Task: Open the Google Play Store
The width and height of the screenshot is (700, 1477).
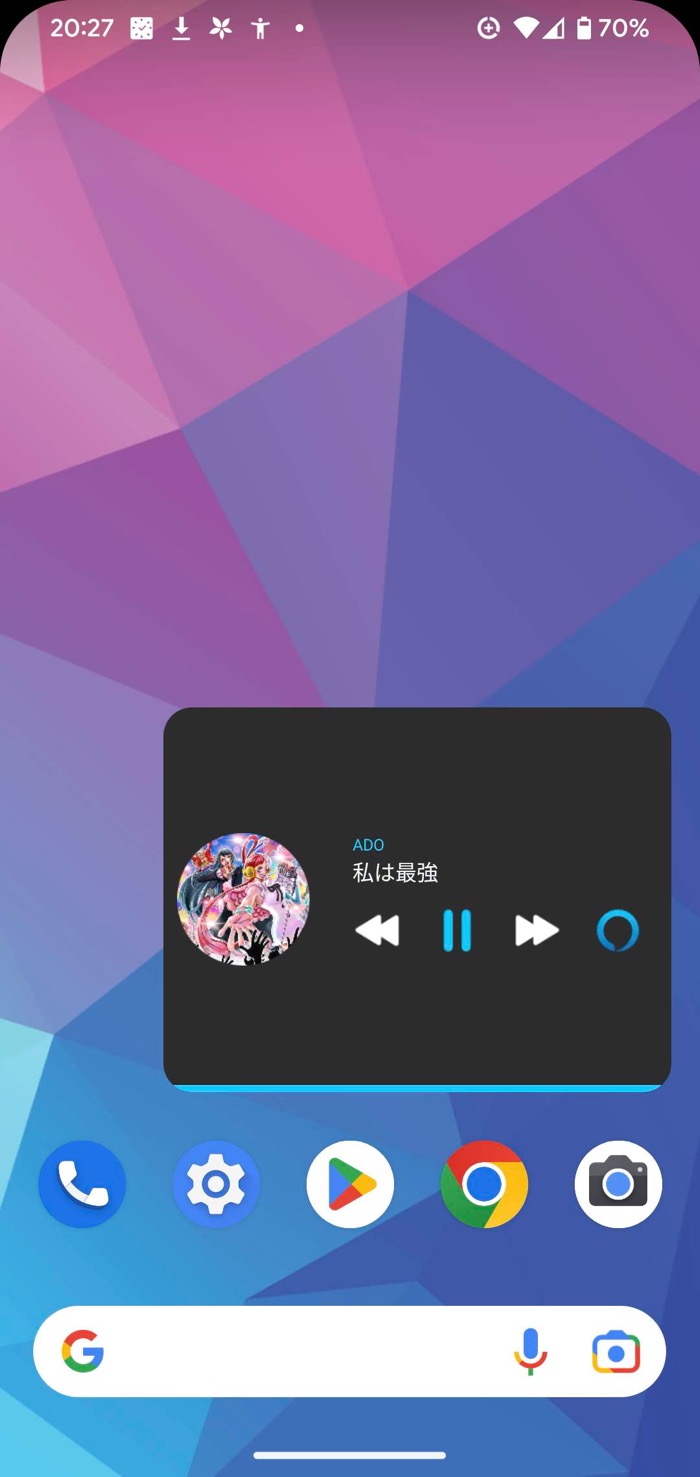Action: pos(350,1184)
